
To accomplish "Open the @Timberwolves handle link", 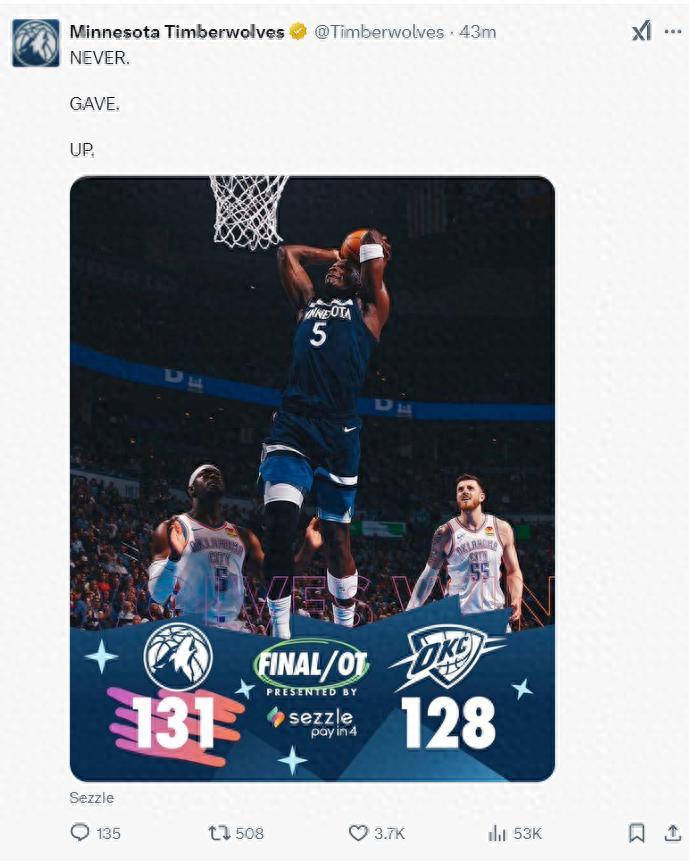I will [x=379, y=32].
